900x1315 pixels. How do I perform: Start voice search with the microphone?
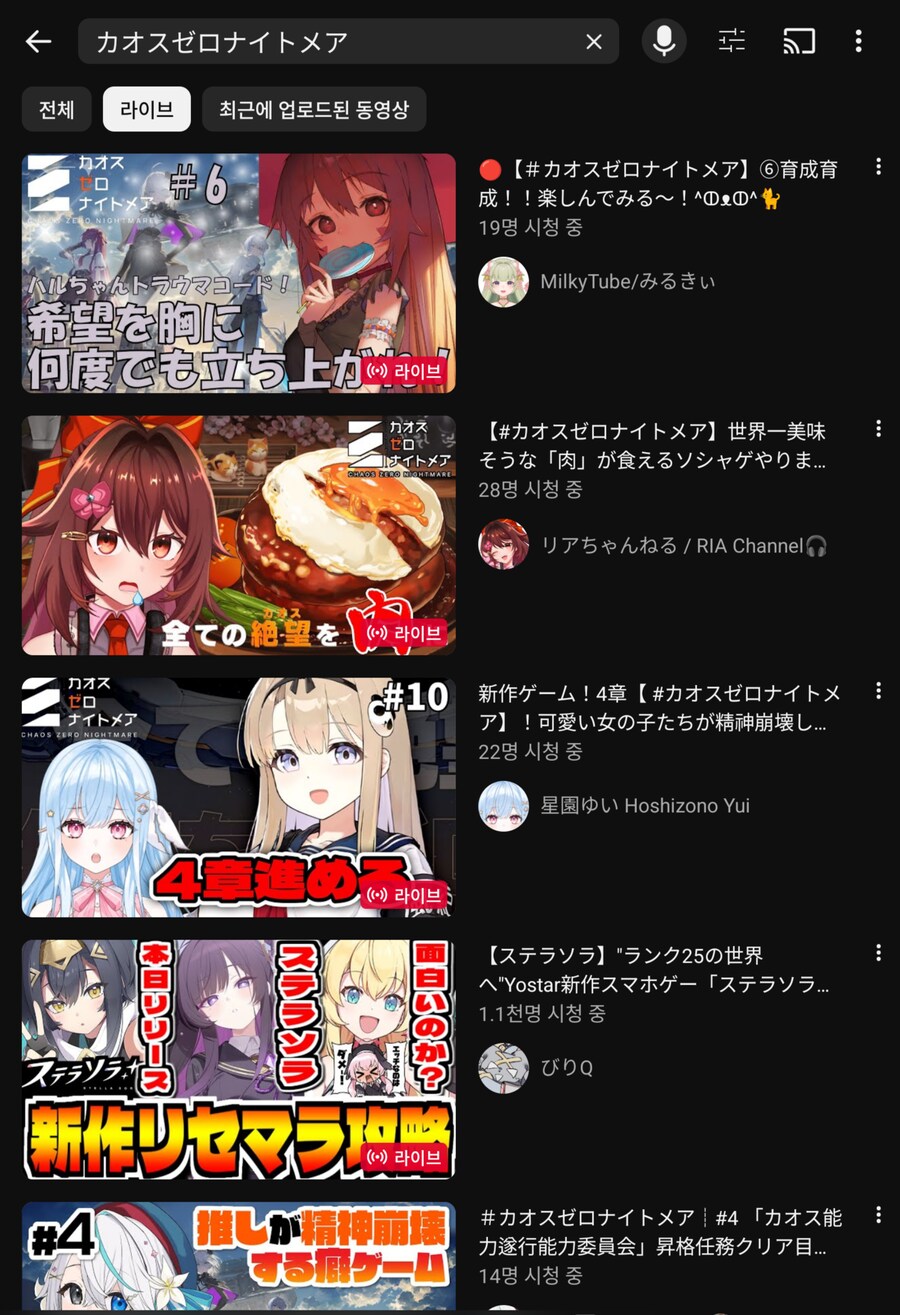663,42
